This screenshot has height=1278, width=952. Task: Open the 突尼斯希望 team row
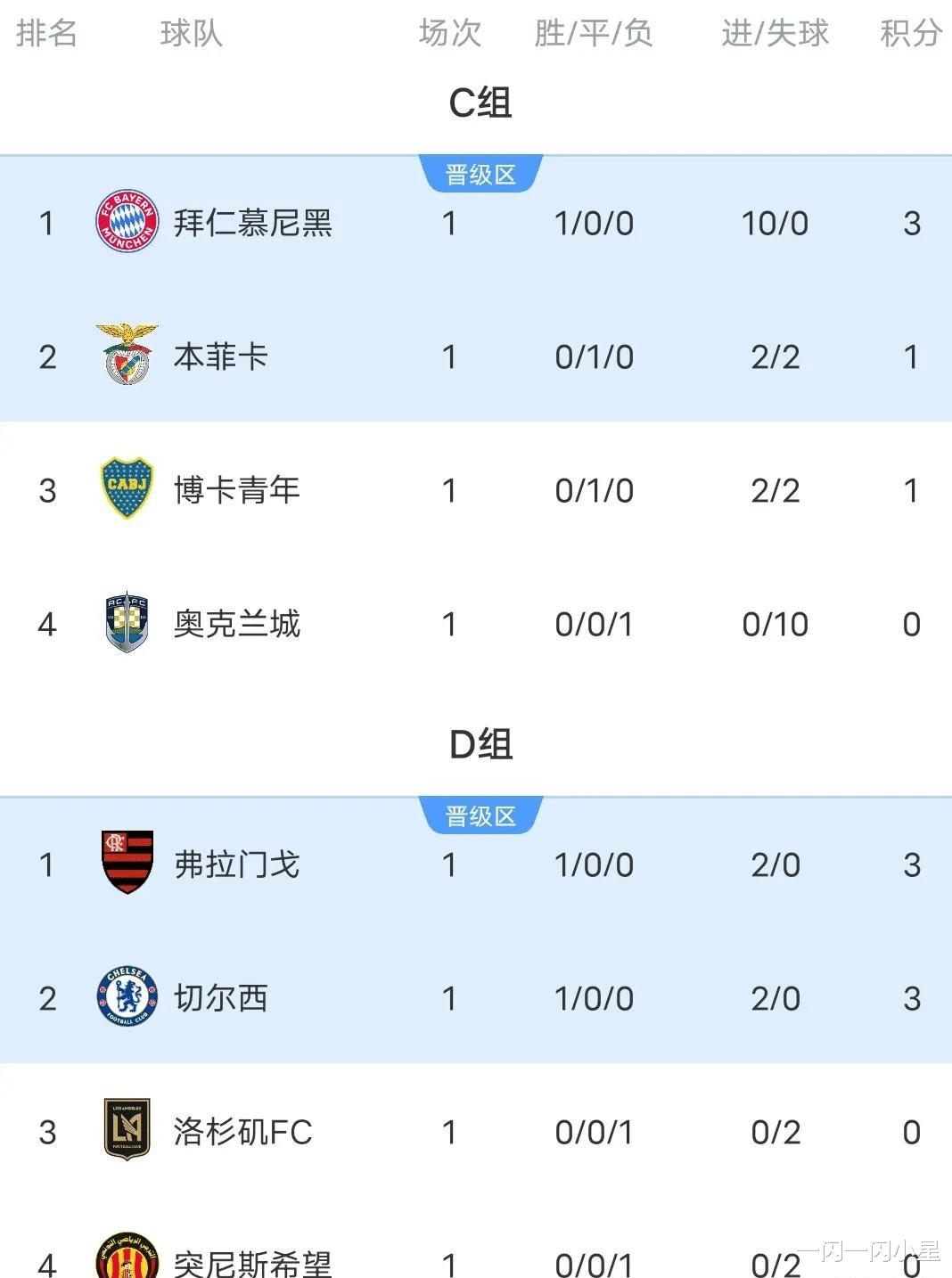pos(252,1262)
